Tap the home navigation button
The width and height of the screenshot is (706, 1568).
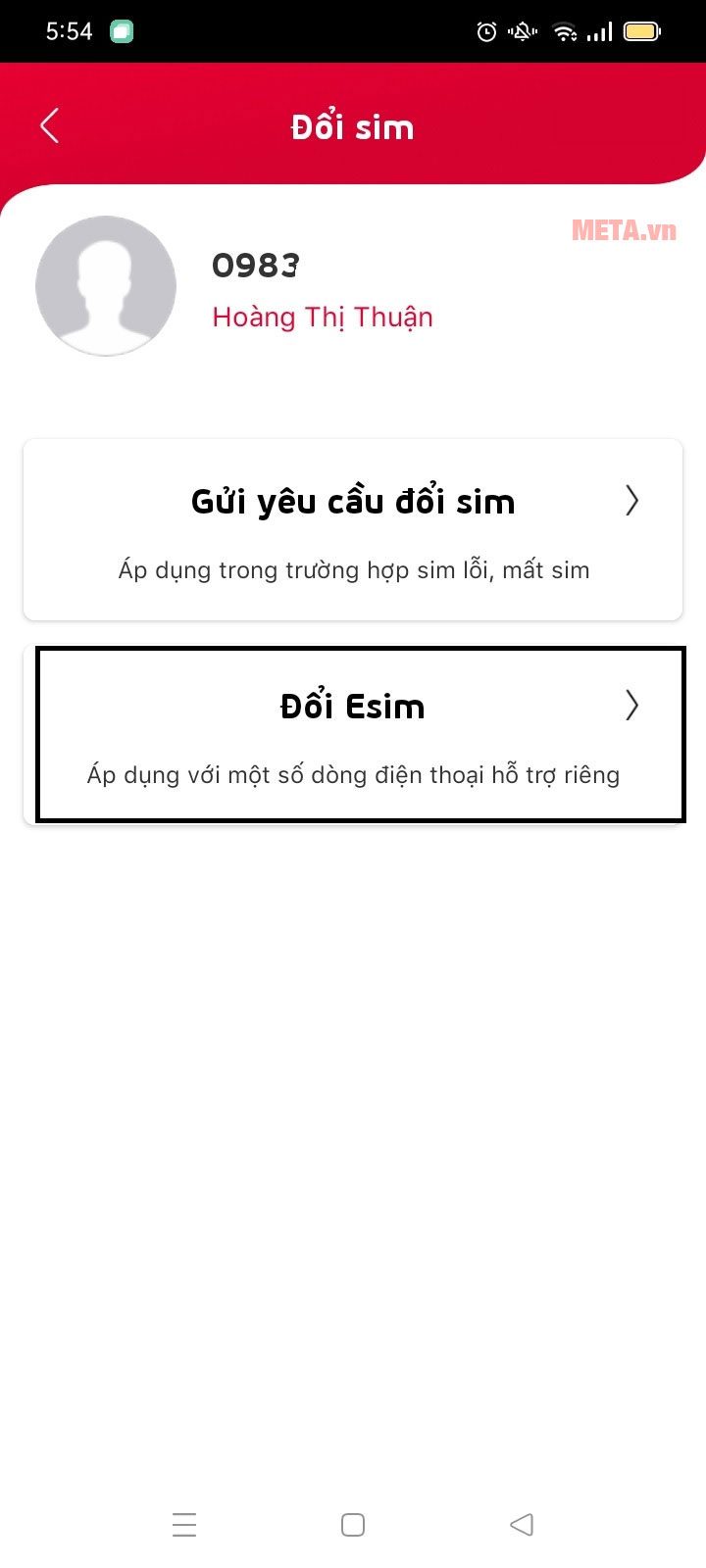(x=352, y=1524)
